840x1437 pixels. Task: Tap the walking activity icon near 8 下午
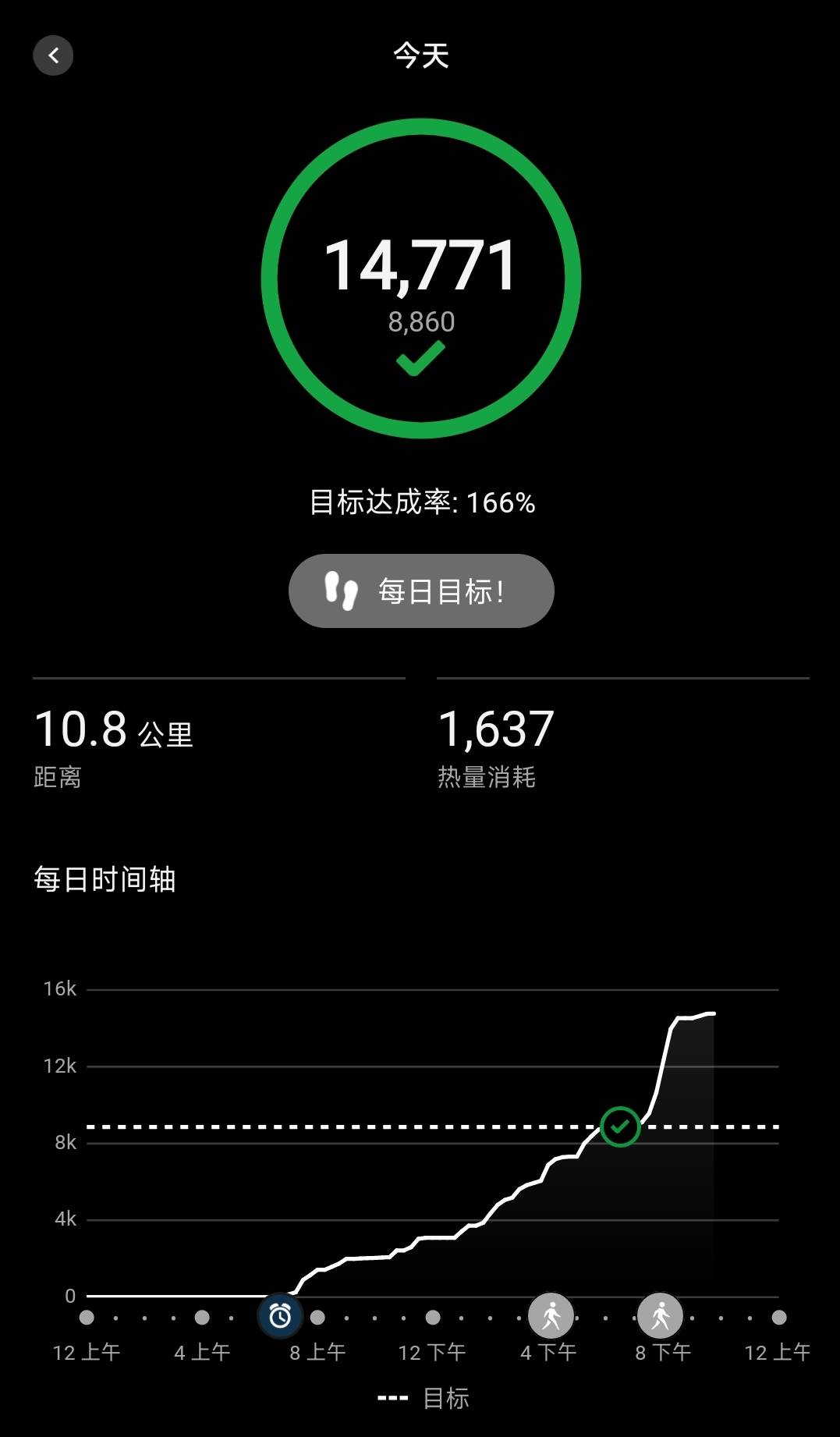661,1314
